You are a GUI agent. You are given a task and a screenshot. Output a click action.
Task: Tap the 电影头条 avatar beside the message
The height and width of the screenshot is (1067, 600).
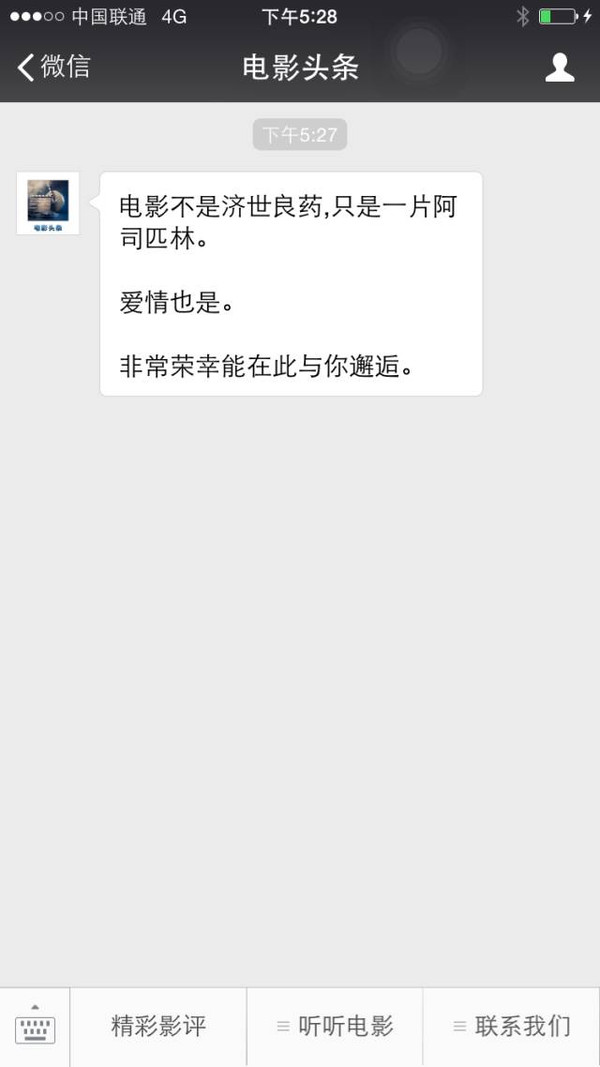click(x=48, y=203)
